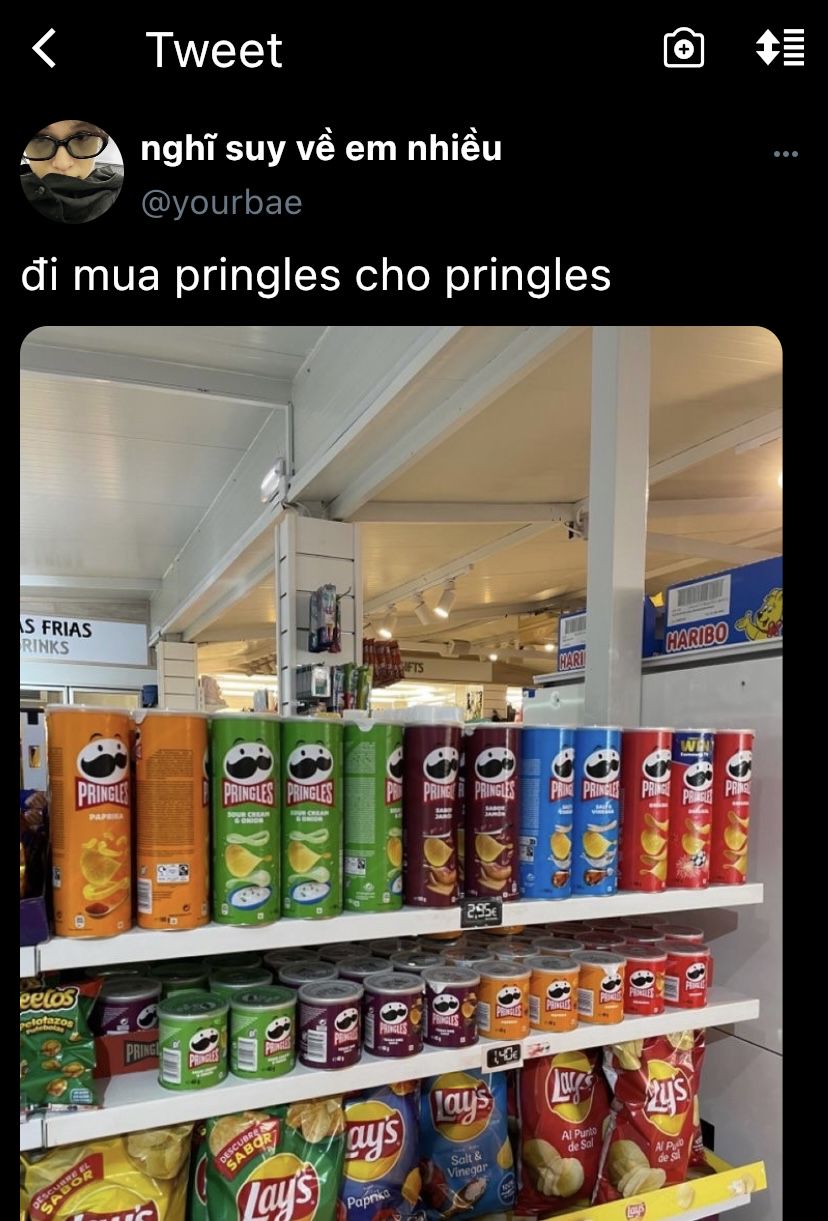View the @yourbae profile from the username
The image size is (828, 1221).
coord(221,202)
